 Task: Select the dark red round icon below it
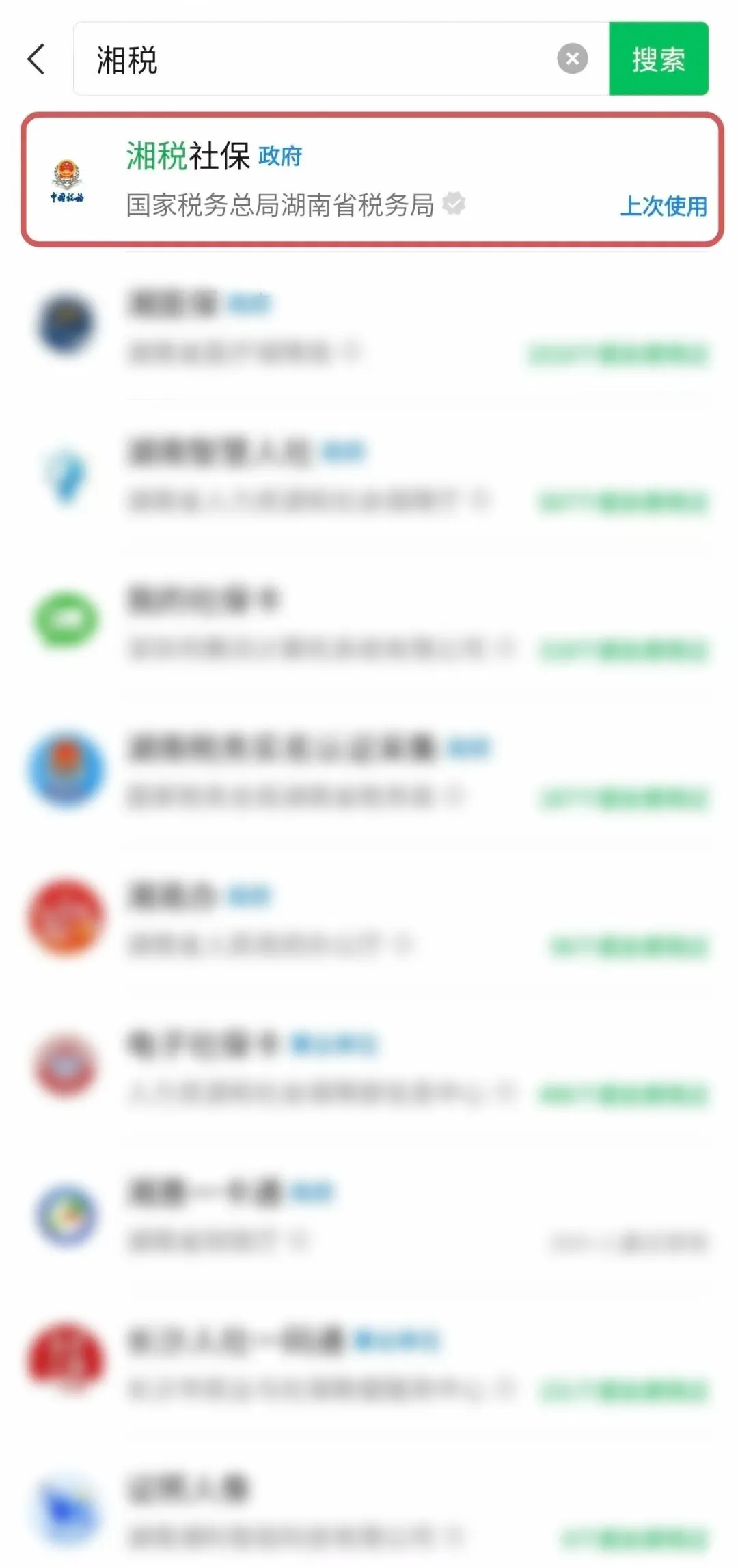coord(67,1066)
